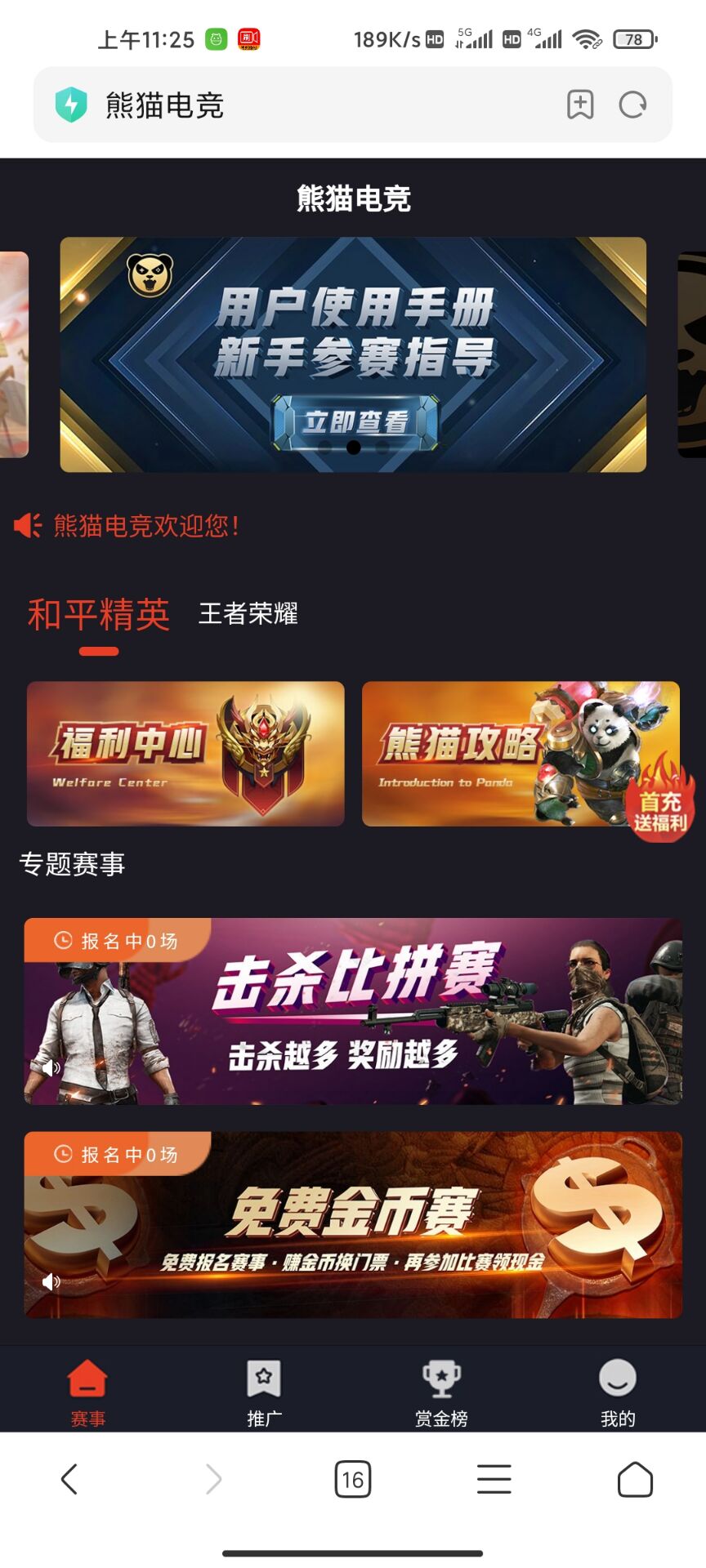Reload the current page
Image resolution: width=706 pixels, height=1568 pixels.
pyautogui.click(x=632, y=105)
